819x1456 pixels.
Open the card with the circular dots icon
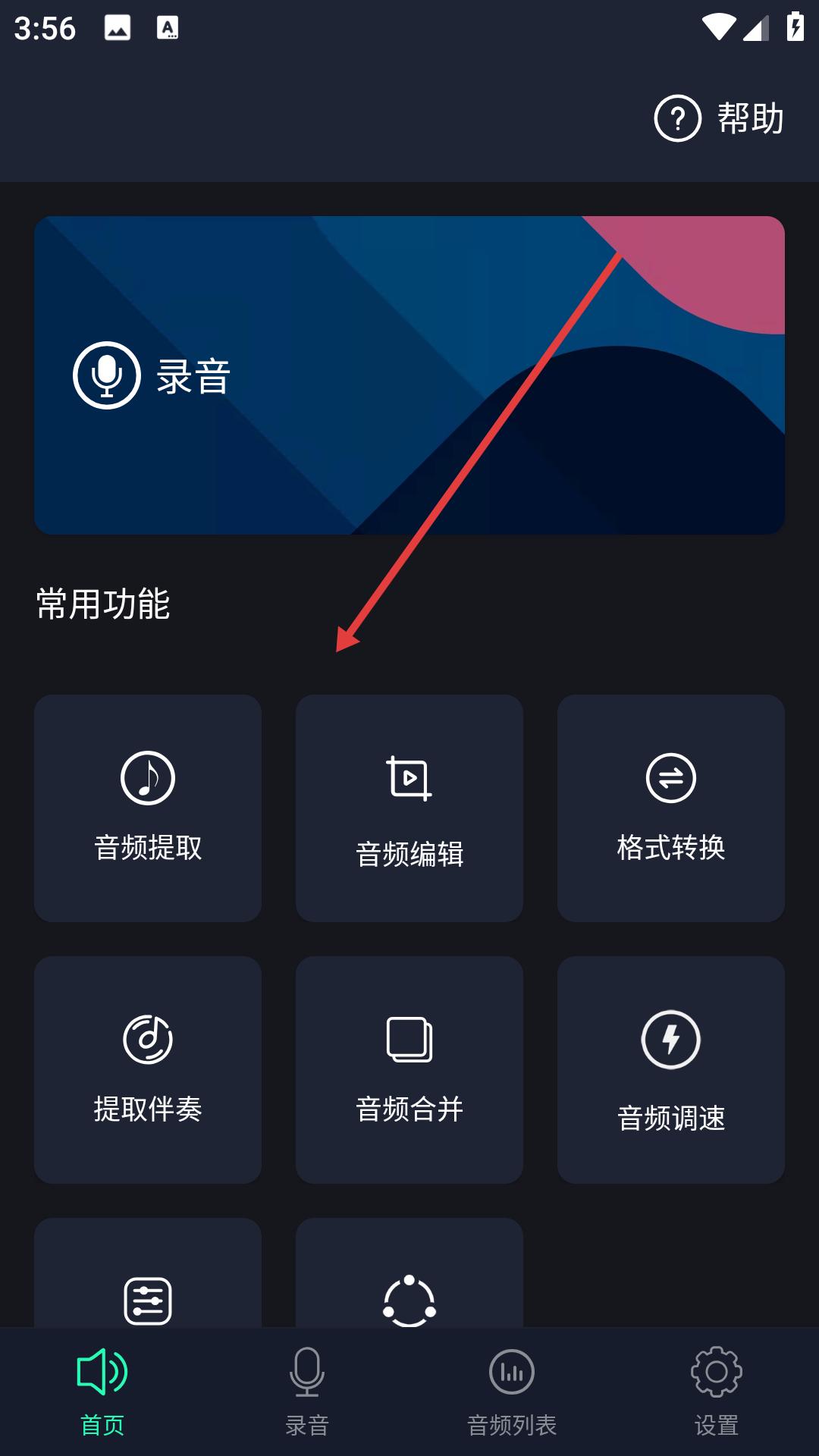[409, 1282]
